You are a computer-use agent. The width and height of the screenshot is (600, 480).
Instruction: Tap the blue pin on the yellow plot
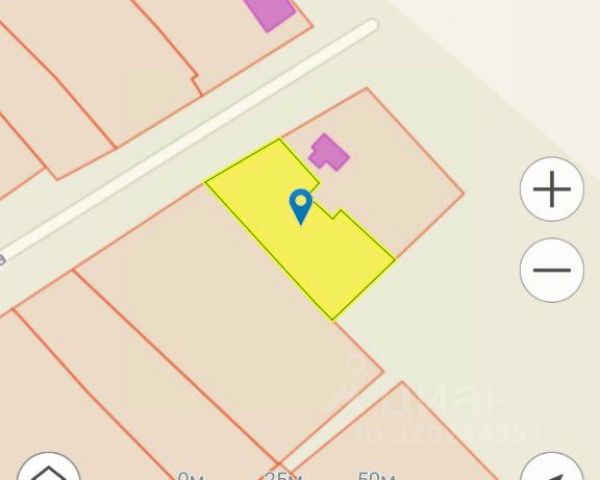point(300,206)
